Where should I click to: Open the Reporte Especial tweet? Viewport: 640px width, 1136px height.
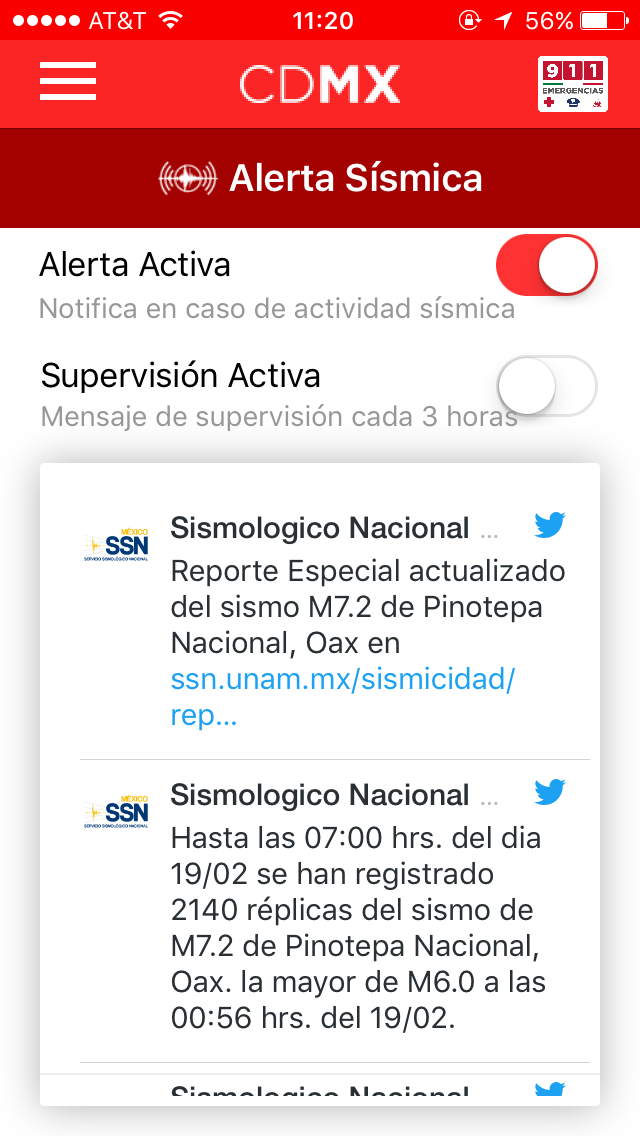tap(367, 606)
